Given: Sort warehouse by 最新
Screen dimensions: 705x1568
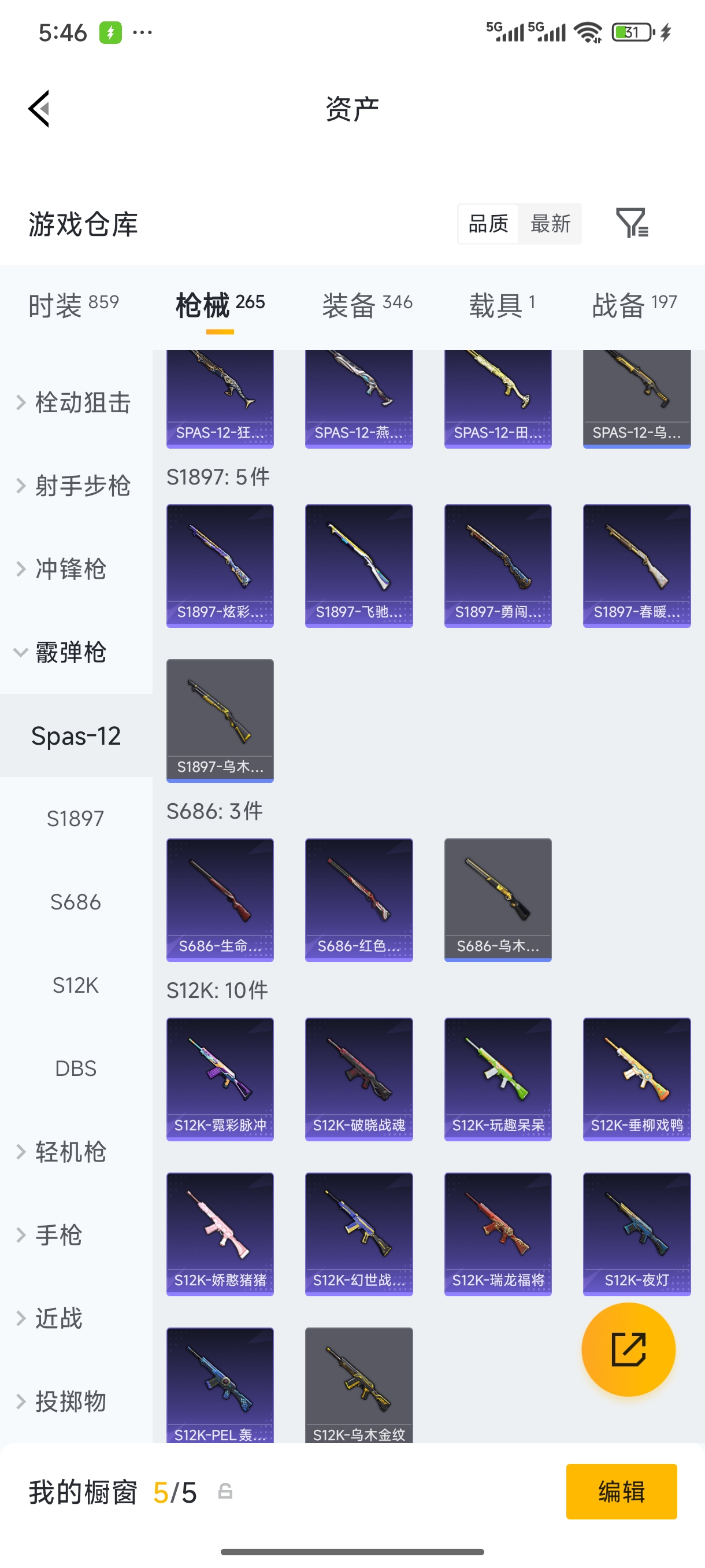Looking at the screenshot, I should [x=550, y=223].
